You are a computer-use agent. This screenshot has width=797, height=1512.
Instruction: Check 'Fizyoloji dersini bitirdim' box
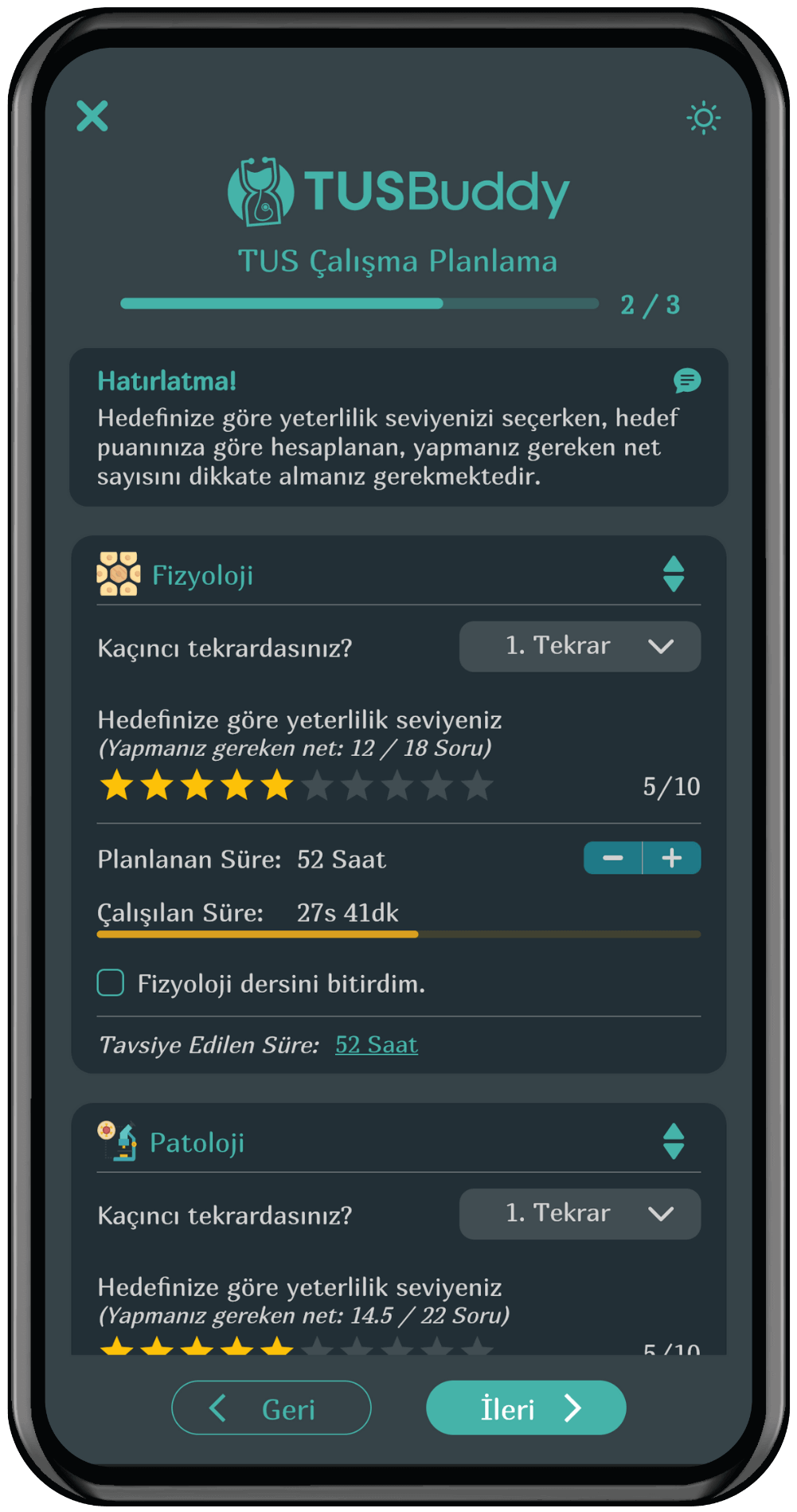(x=111, y=983)
